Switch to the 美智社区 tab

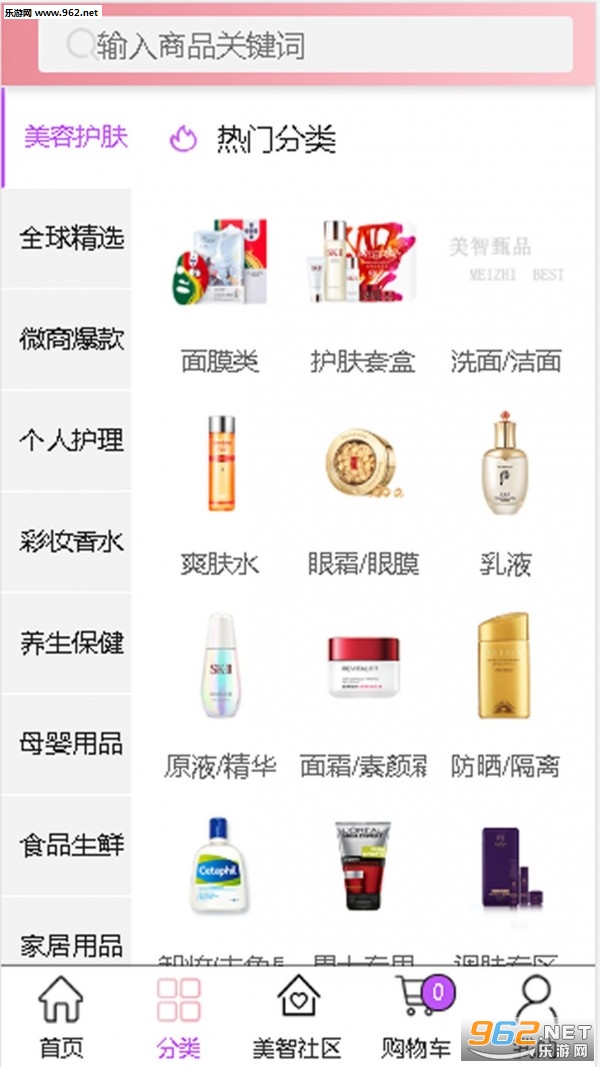click(x=297, y=1017)
